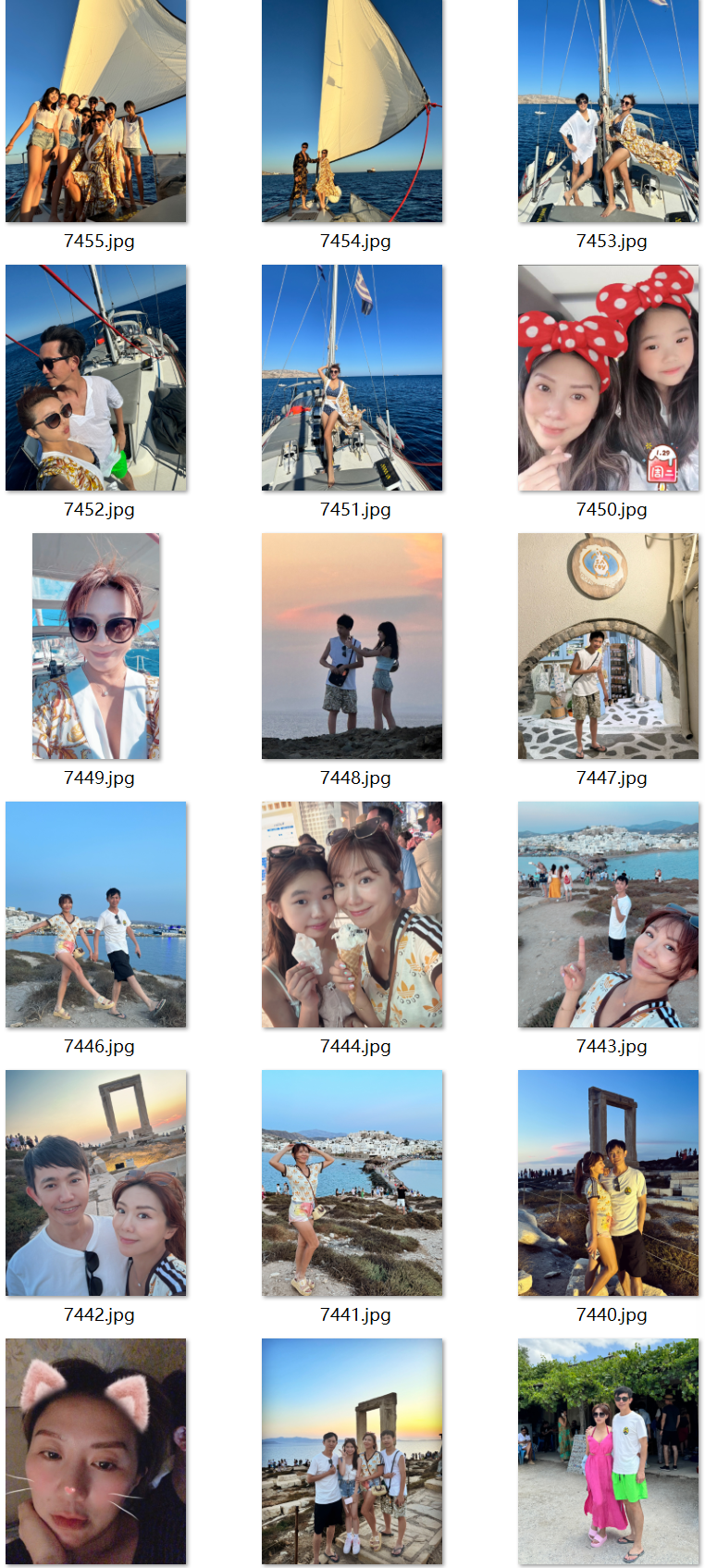This screenshot has height=1568, width=705.
Task: Select the sunset photo 7448.jpg
Action: click(352, 646)
